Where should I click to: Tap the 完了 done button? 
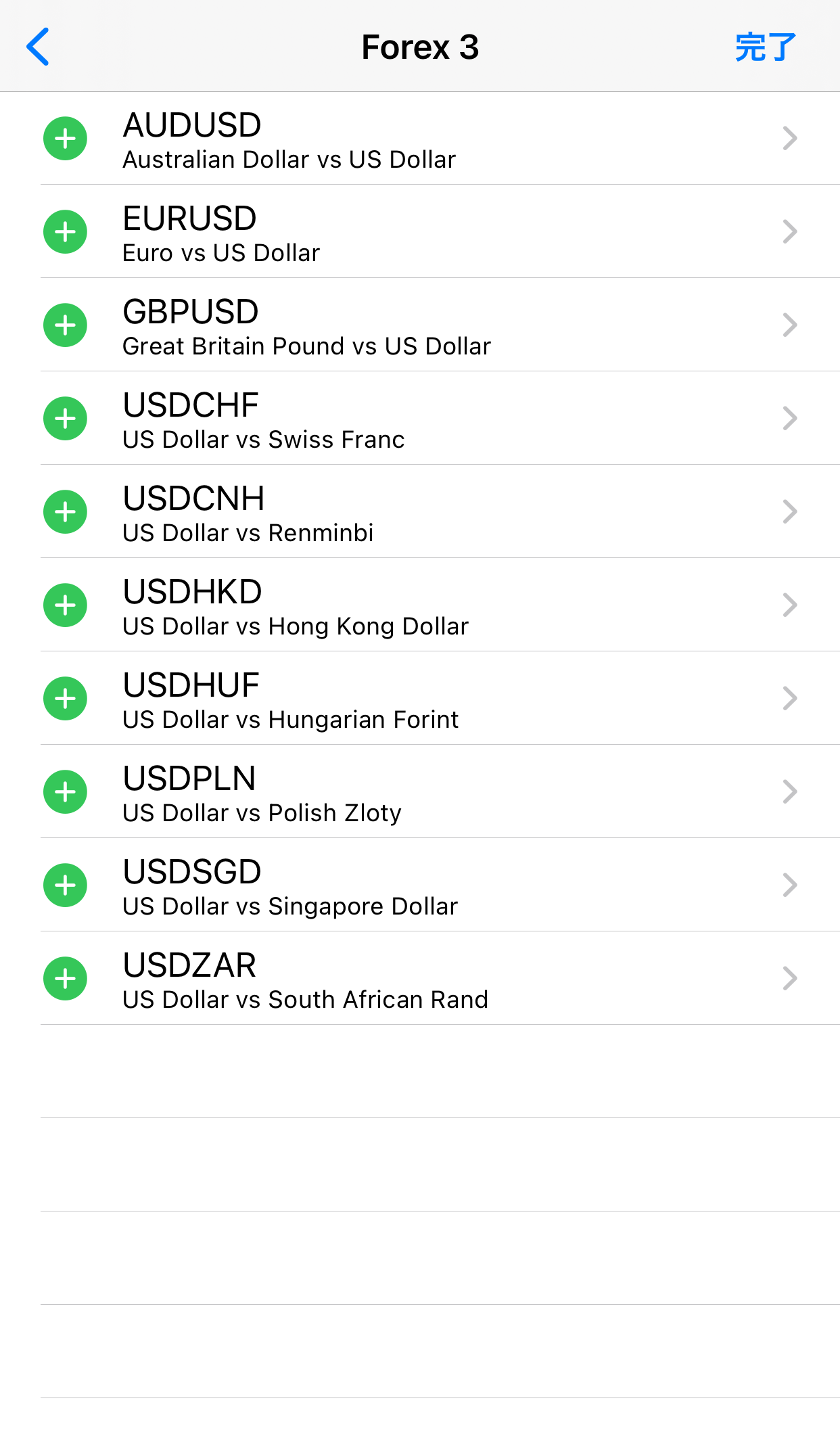coord(766,47)
